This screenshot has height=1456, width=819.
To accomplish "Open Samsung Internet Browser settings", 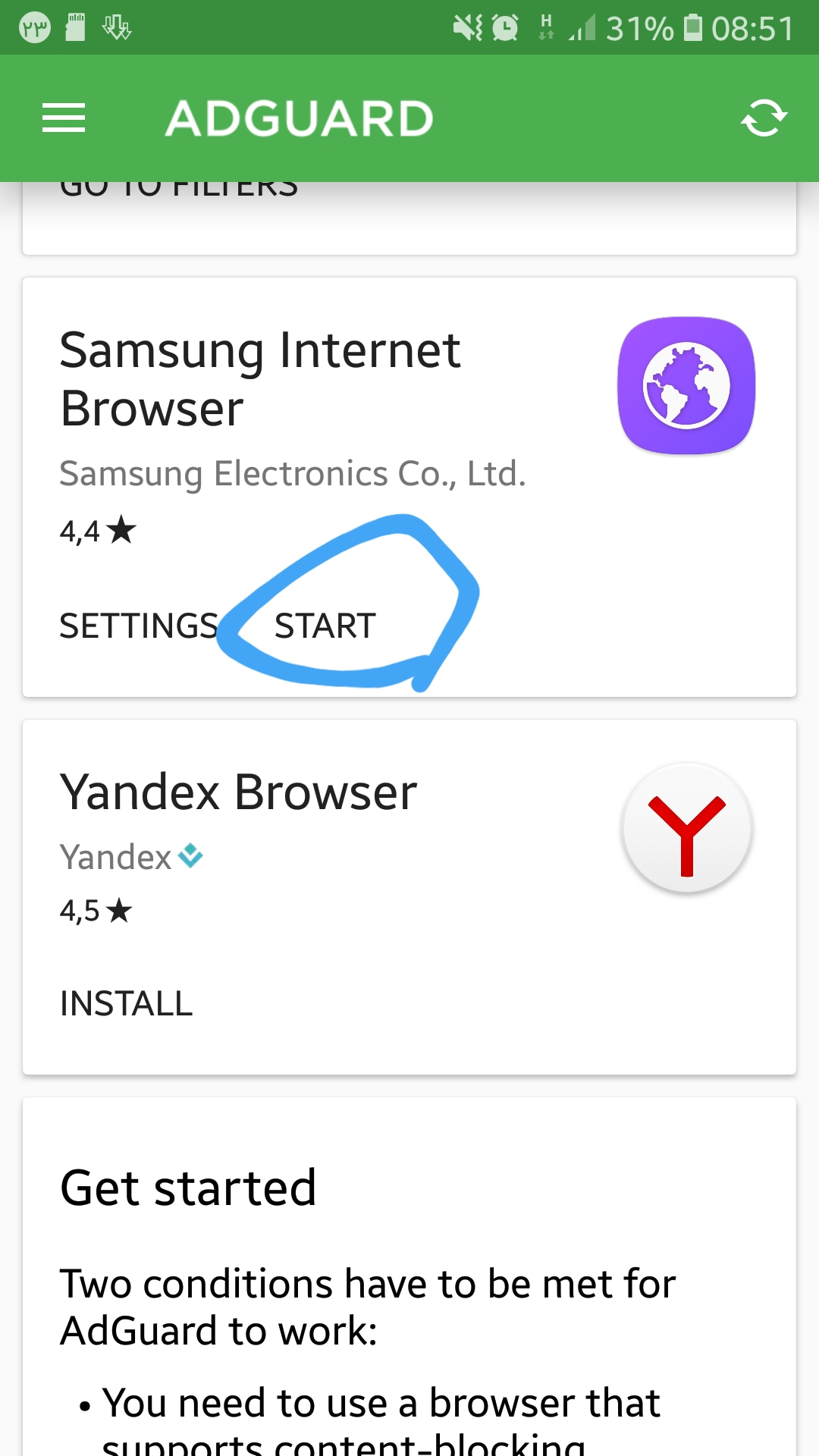I will (139, 626).
